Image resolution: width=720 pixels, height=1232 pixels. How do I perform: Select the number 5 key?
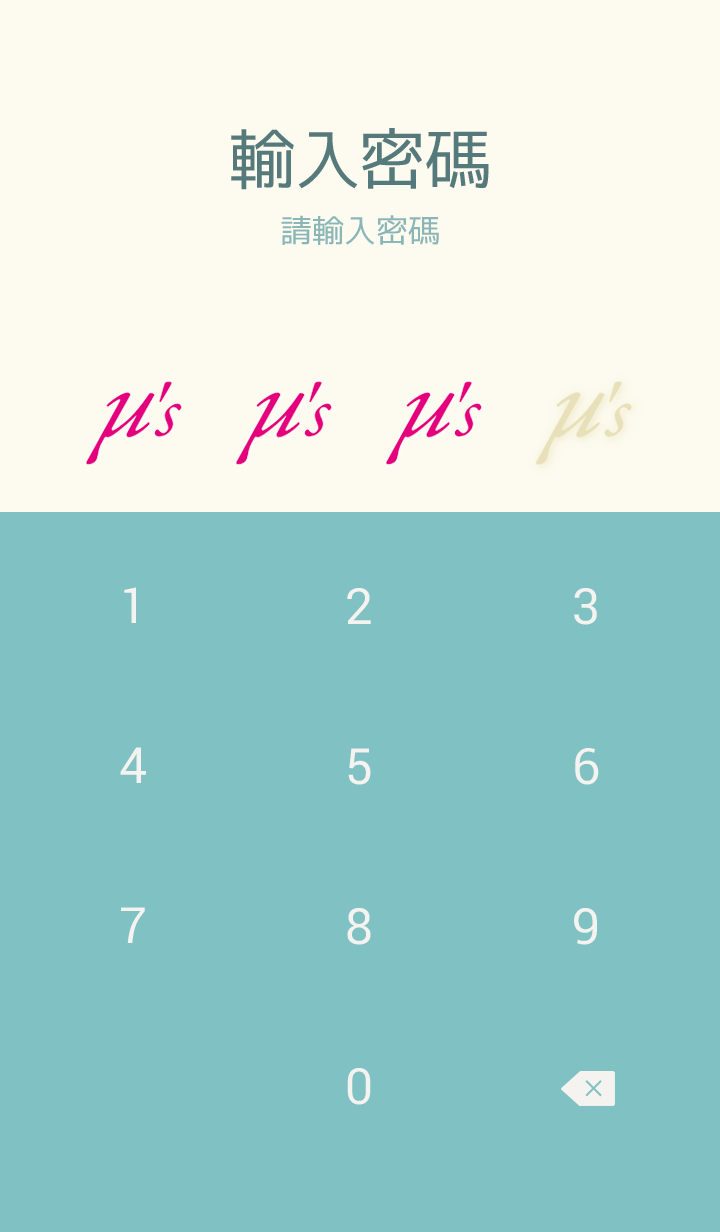point(359,767)
